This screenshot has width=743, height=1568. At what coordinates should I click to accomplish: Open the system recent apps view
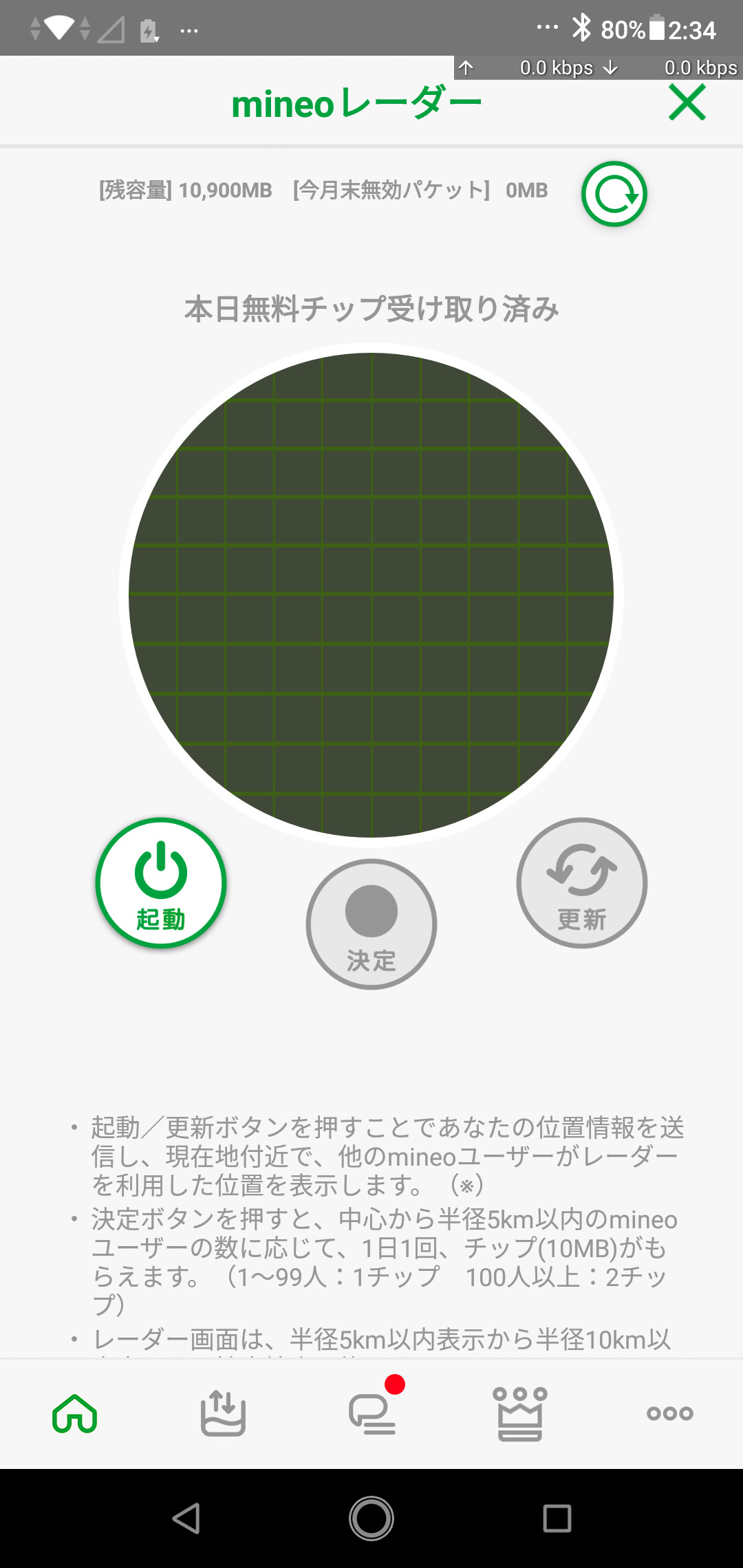pyautogui.click(x=557, y=1518)
